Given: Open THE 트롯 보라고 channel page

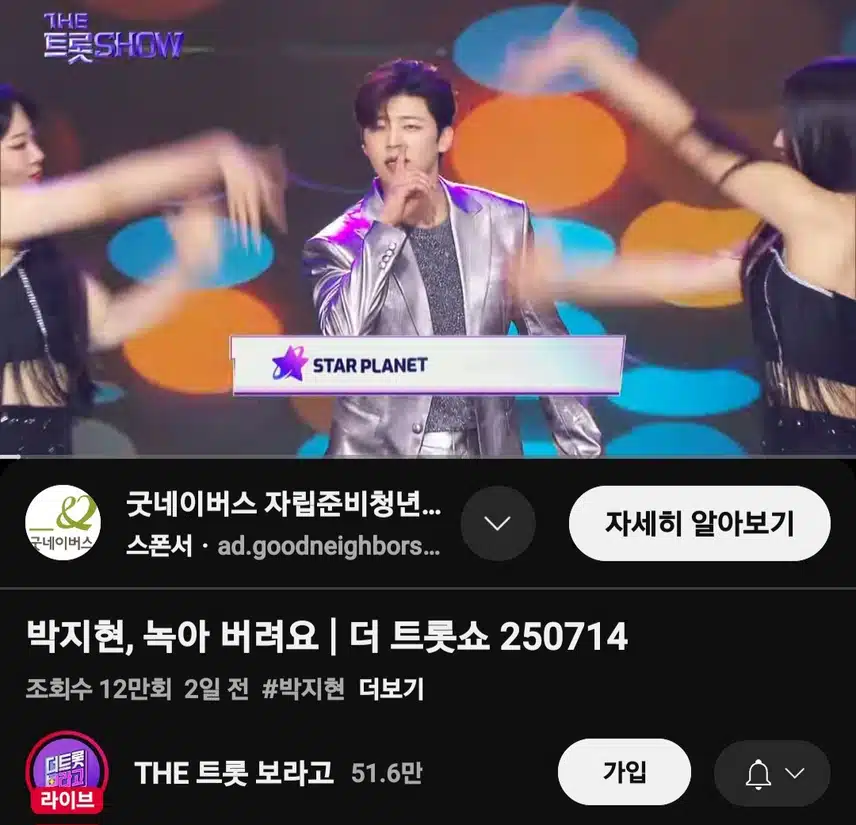Looking at the screenshot, I should pos(234,773).
